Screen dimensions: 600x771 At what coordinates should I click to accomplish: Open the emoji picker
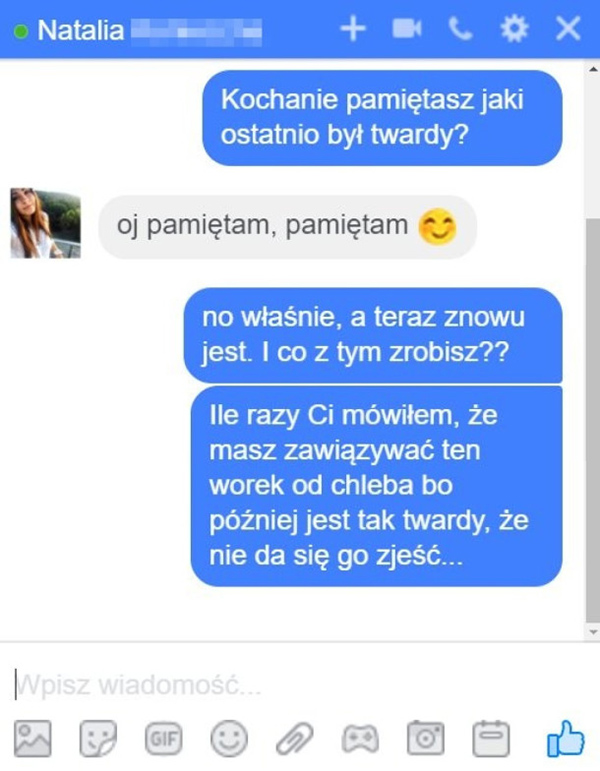(228, 739)
